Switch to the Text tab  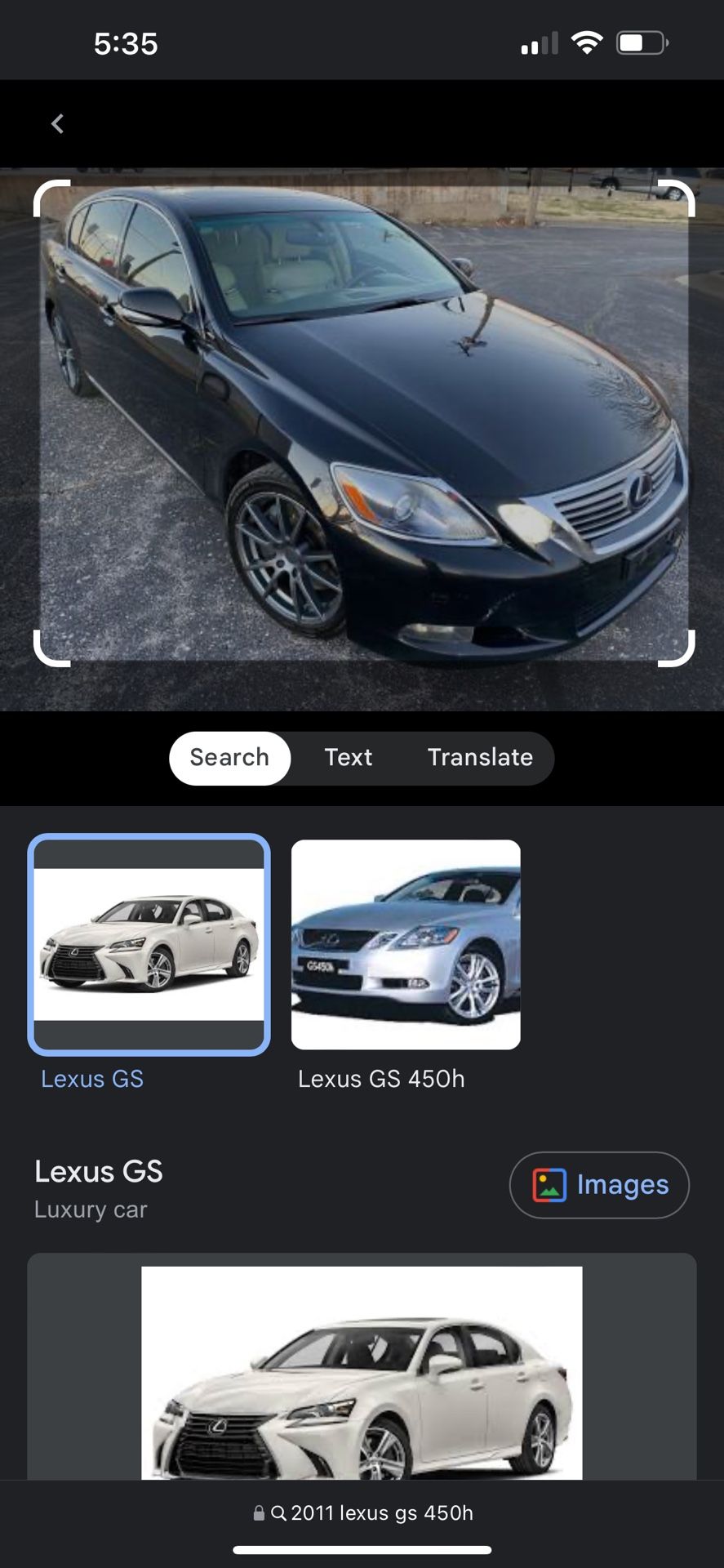coord(349,758)
